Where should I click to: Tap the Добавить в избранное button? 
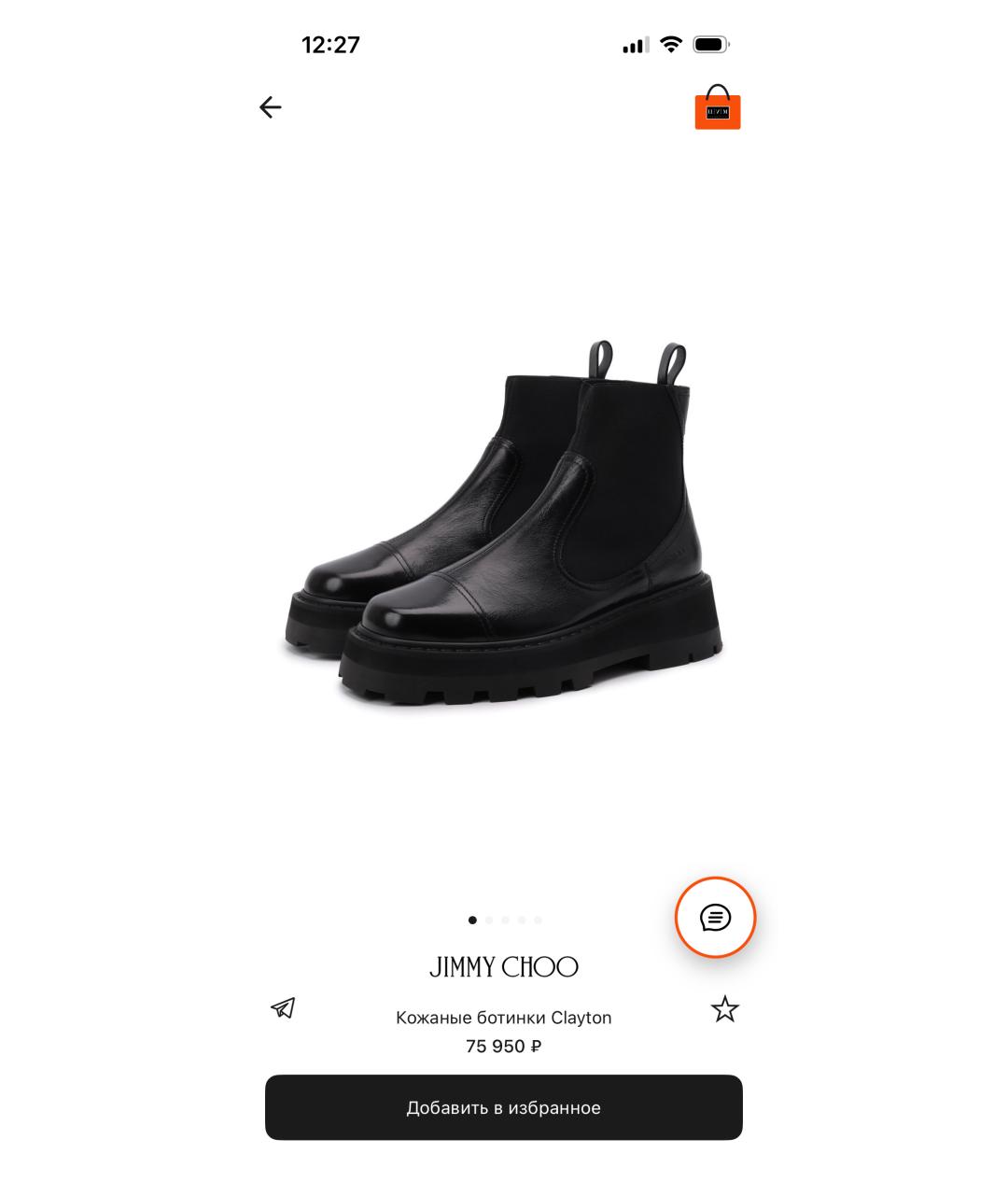(x=503, y=1107)
